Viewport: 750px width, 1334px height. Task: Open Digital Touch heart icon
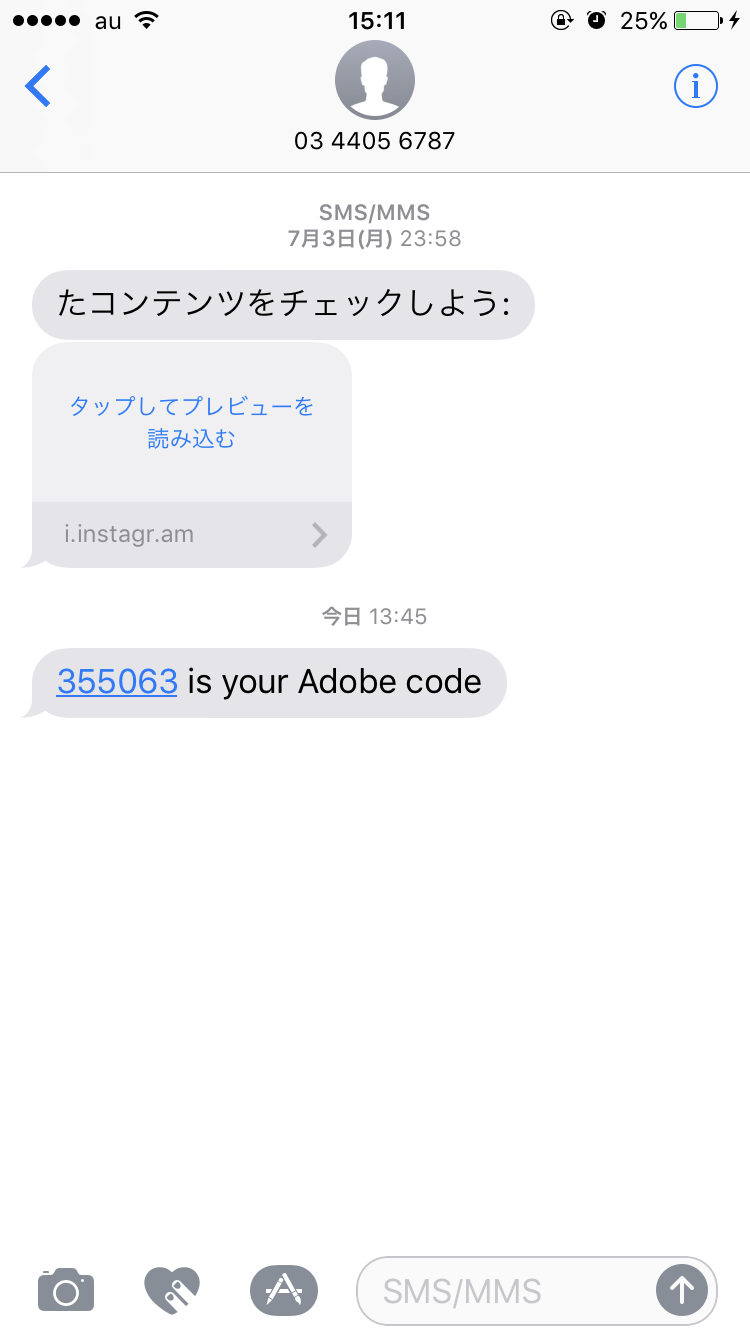pyautogui.click(x=172, y=1290)
